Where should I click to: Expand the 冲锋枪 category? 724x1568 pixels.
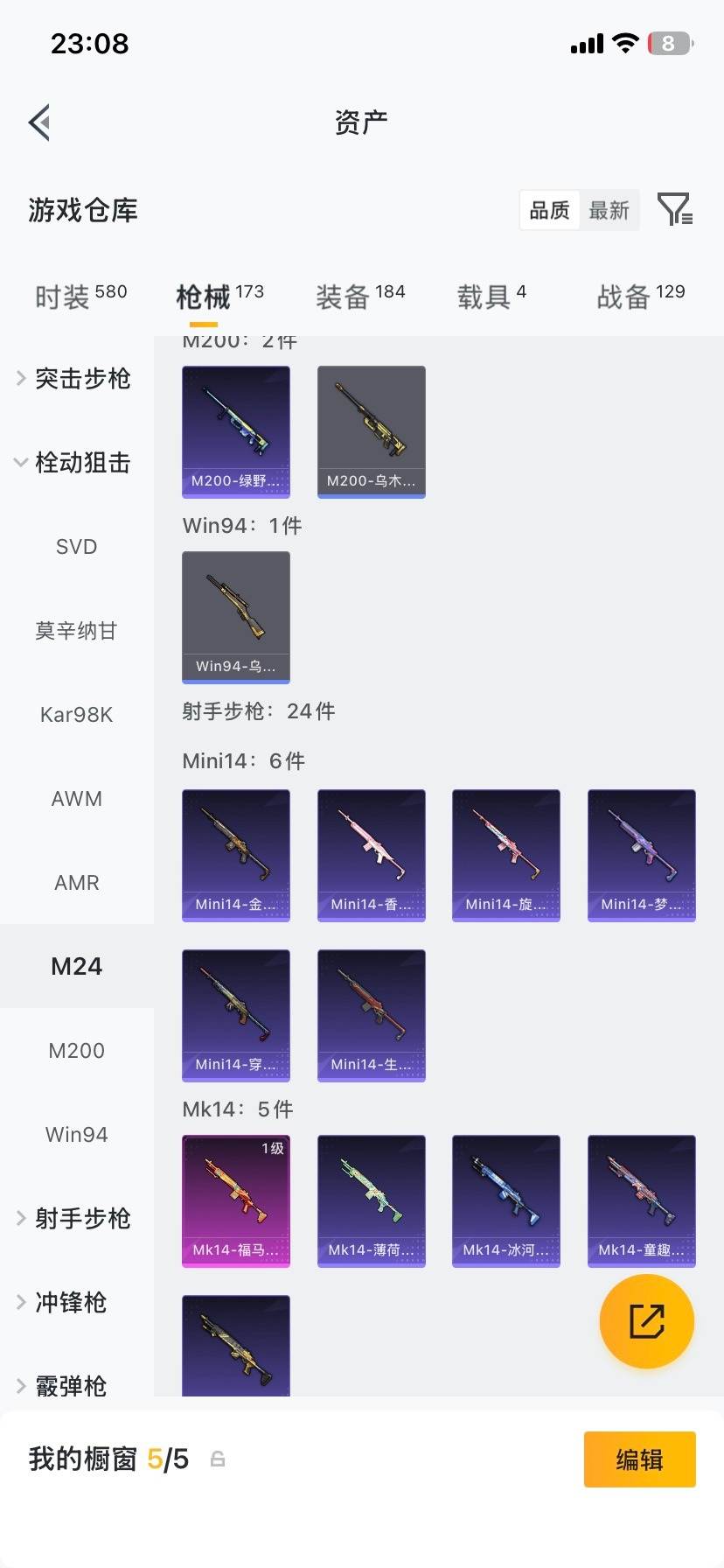pyautogui.click(x=70, y=1303)
